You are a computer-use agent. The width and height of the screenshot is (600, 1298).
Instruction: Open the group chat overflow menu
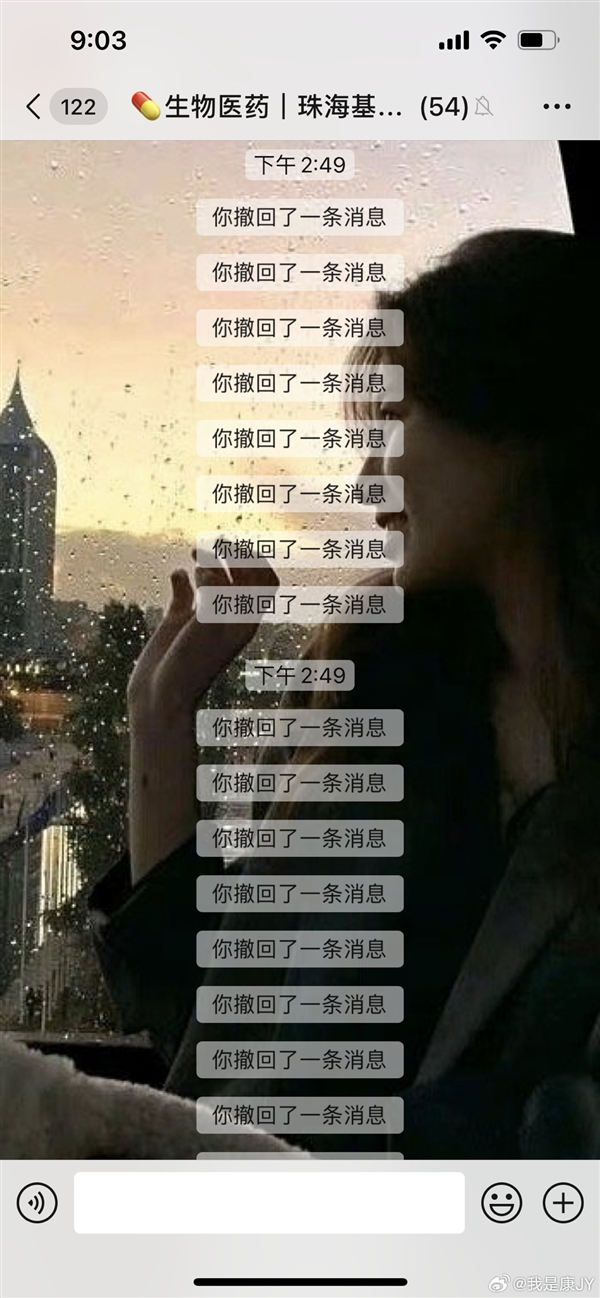[557, 107]
